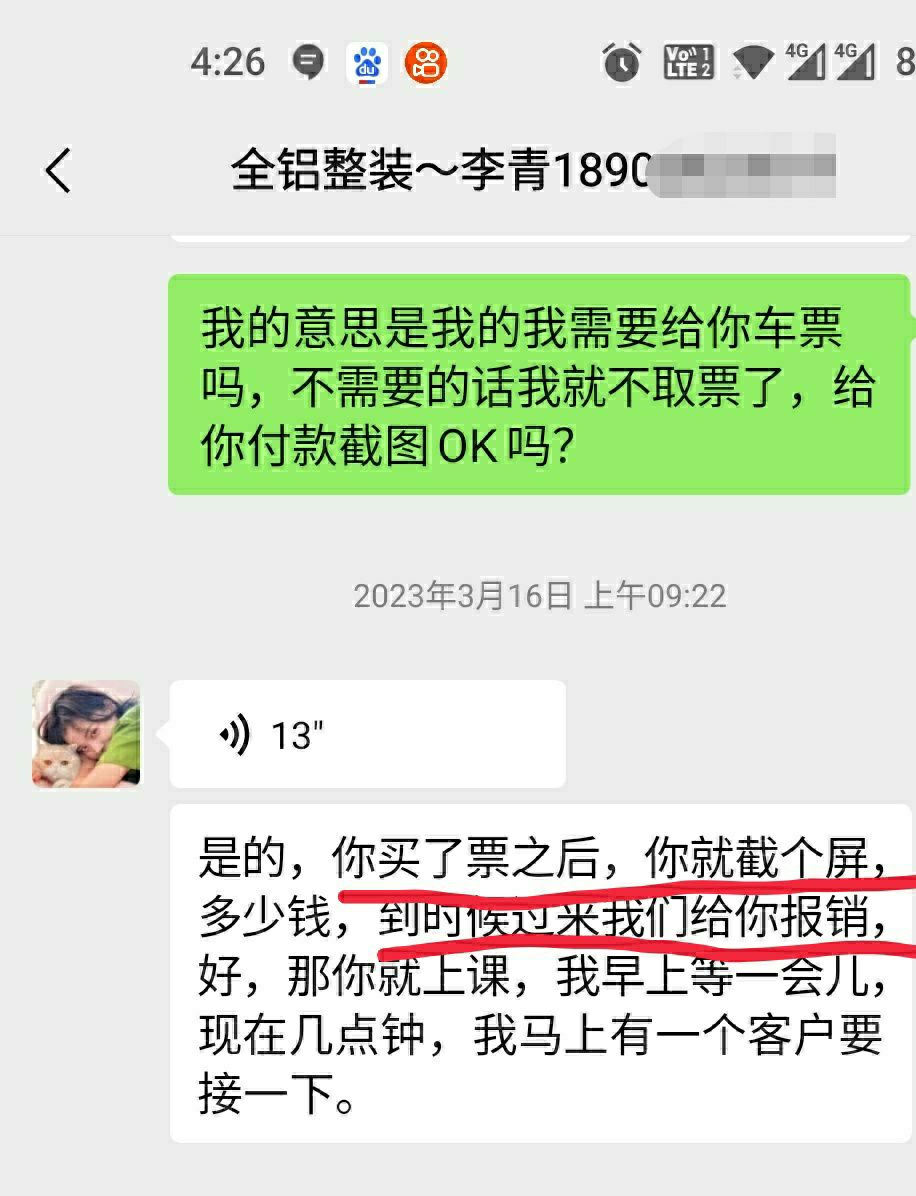Open the contact's avatar with the cat
This screenshot has width=916, height=1196.
(x=86, y=734)
